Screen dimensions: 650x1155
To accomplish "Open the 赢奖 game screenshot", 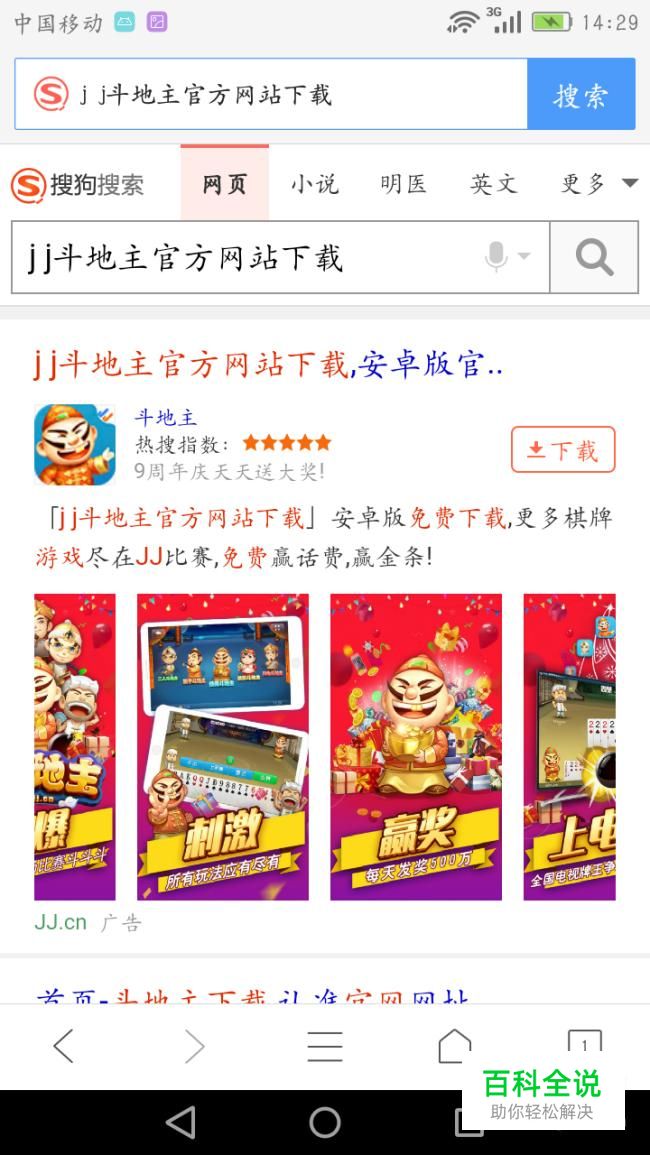I will (x=416, y=747).
